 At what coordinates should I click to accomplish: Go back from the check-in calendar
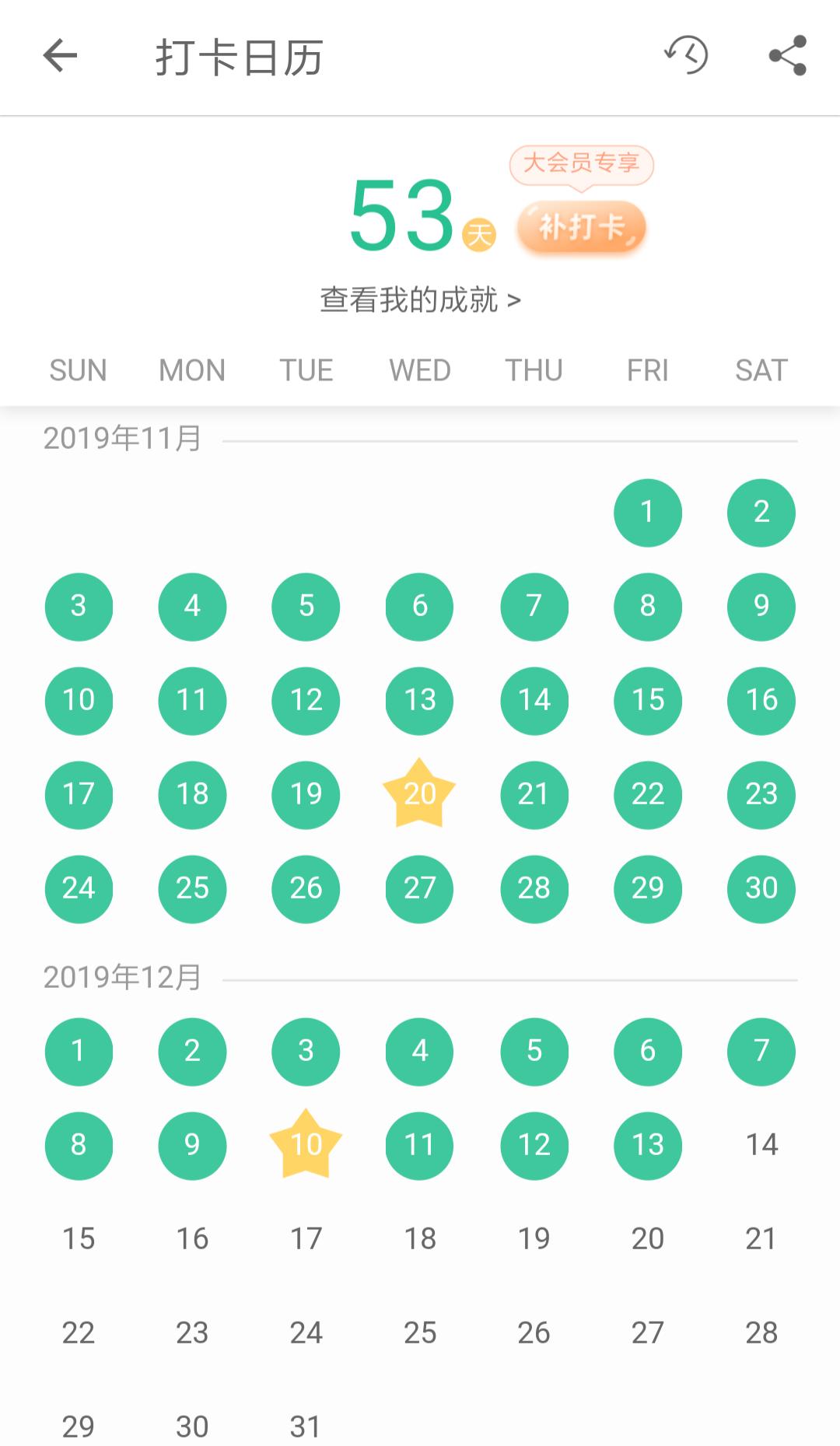[x=60, y=56]
